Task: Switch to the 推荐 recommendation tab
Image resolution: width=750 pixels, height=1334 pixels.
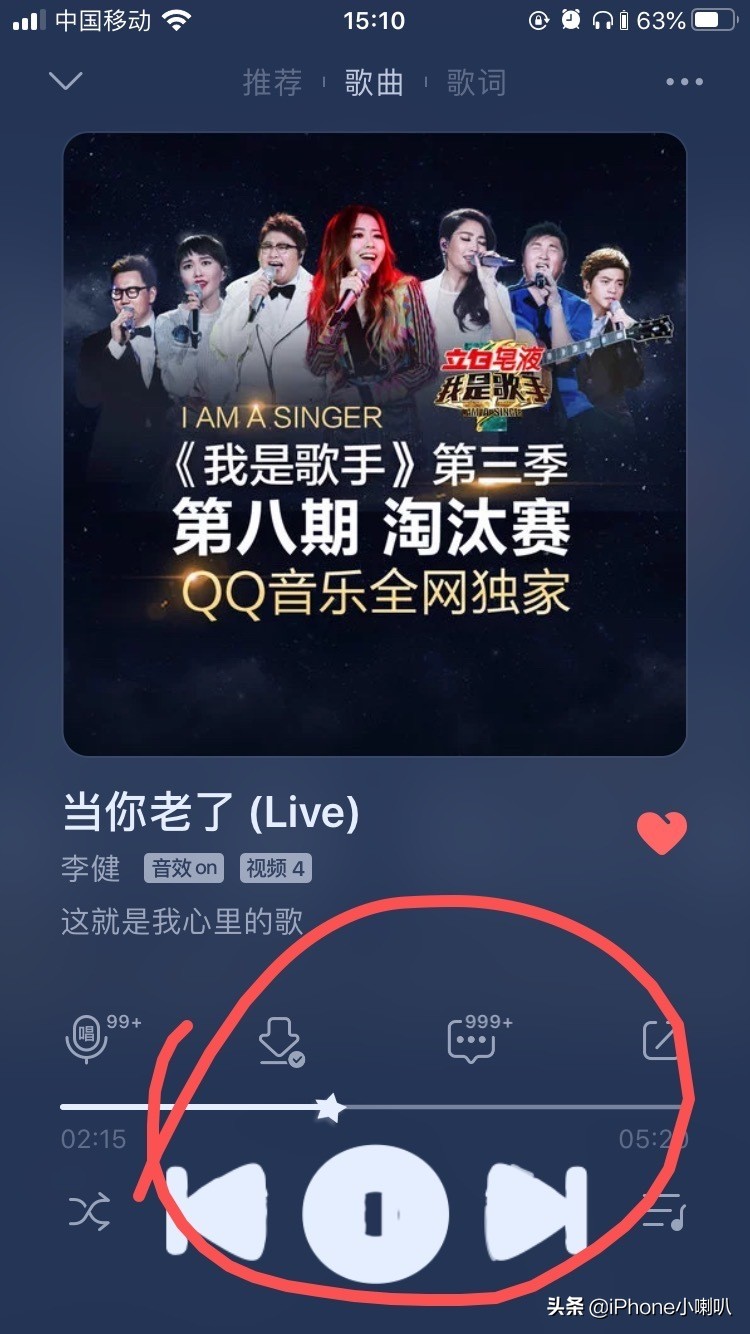Action: click(x=273, y=83)
